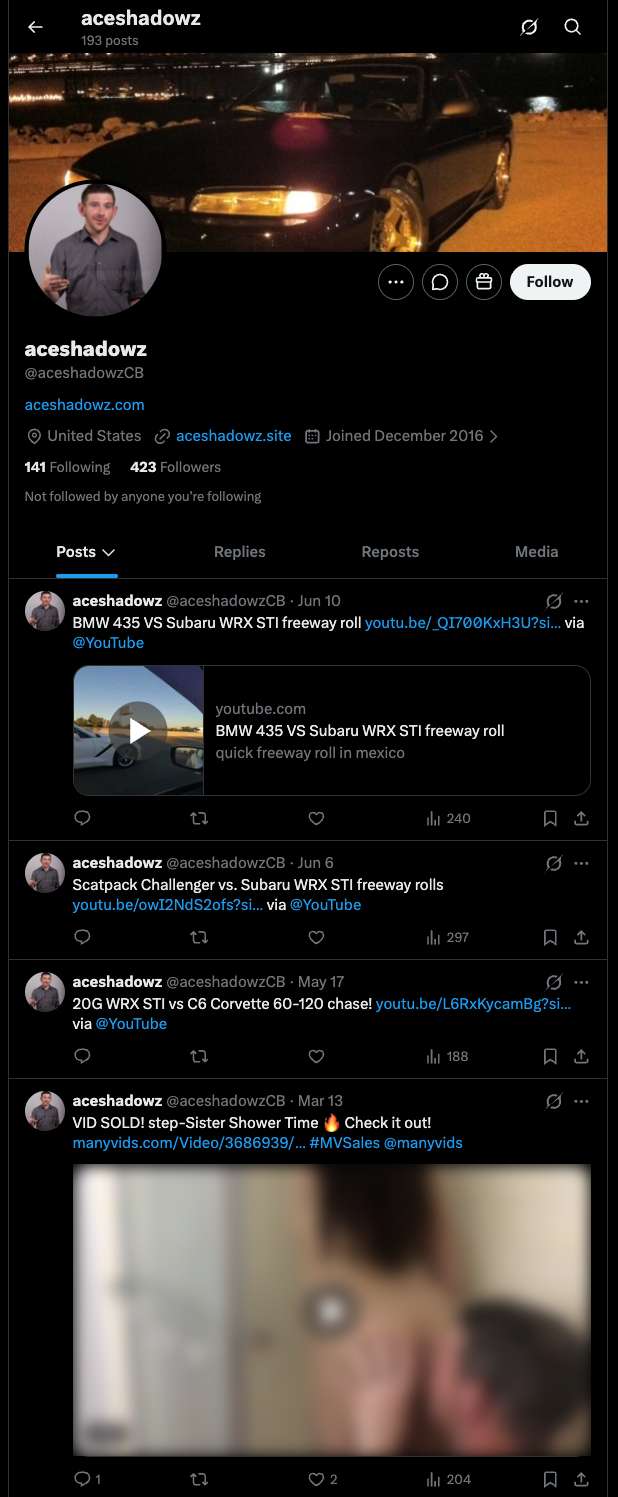Open the aceshadowz.com link

(85, 405)
